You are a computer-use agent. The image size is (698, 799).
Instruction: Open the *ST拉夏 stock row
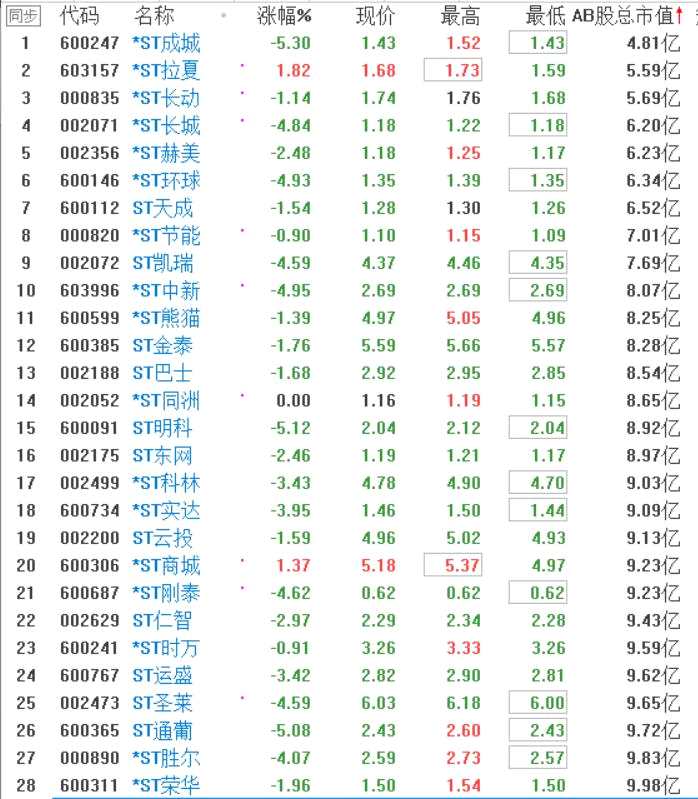[166, 71]
